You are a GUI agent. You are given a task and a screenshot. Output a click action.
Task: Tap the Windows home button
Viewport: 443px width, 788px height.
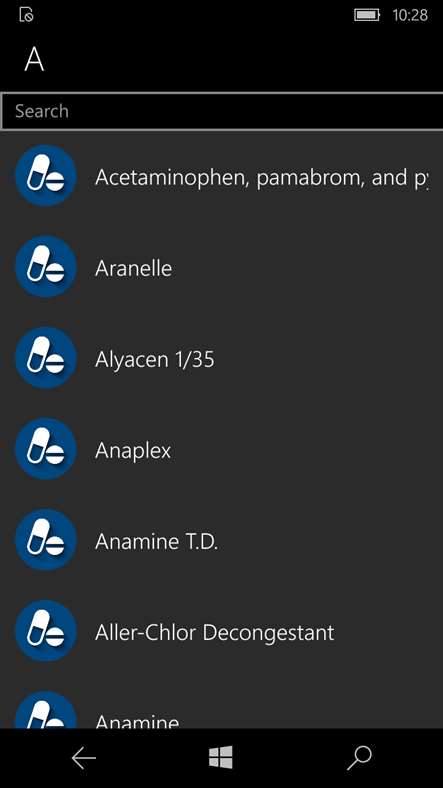point(221,757)
